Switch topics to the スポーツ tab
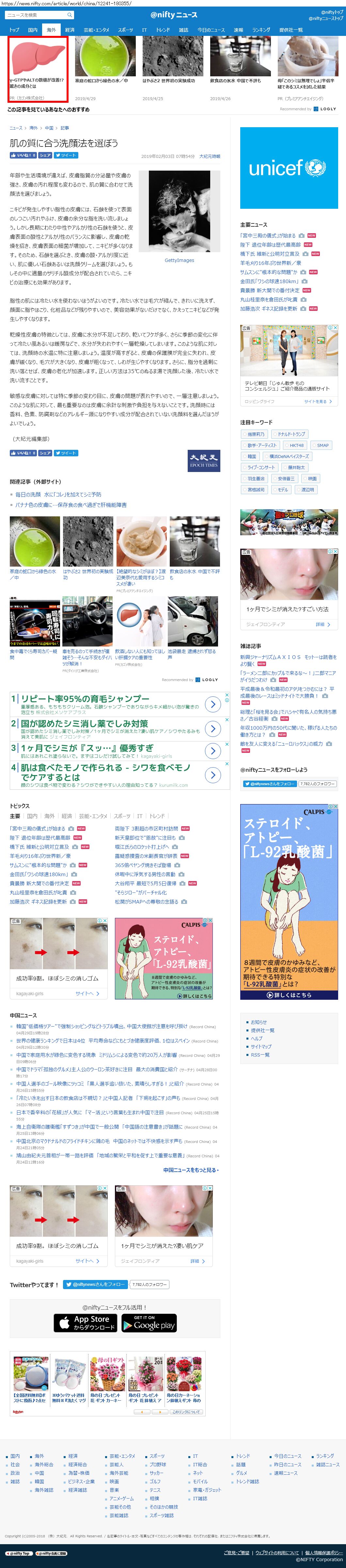 point(122,816)
